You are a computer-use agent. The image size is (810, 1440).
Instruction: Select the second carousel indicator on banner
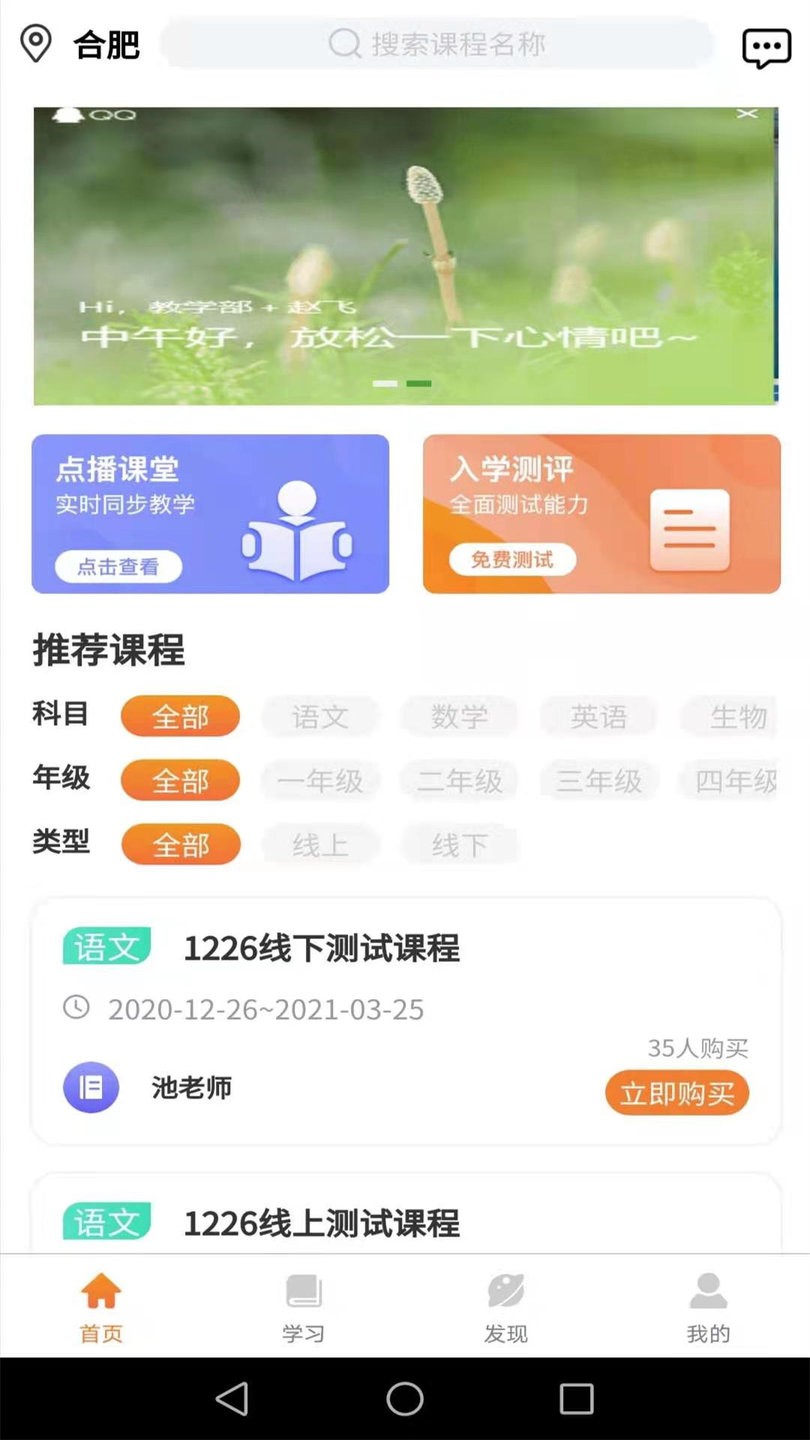point(420,383)
